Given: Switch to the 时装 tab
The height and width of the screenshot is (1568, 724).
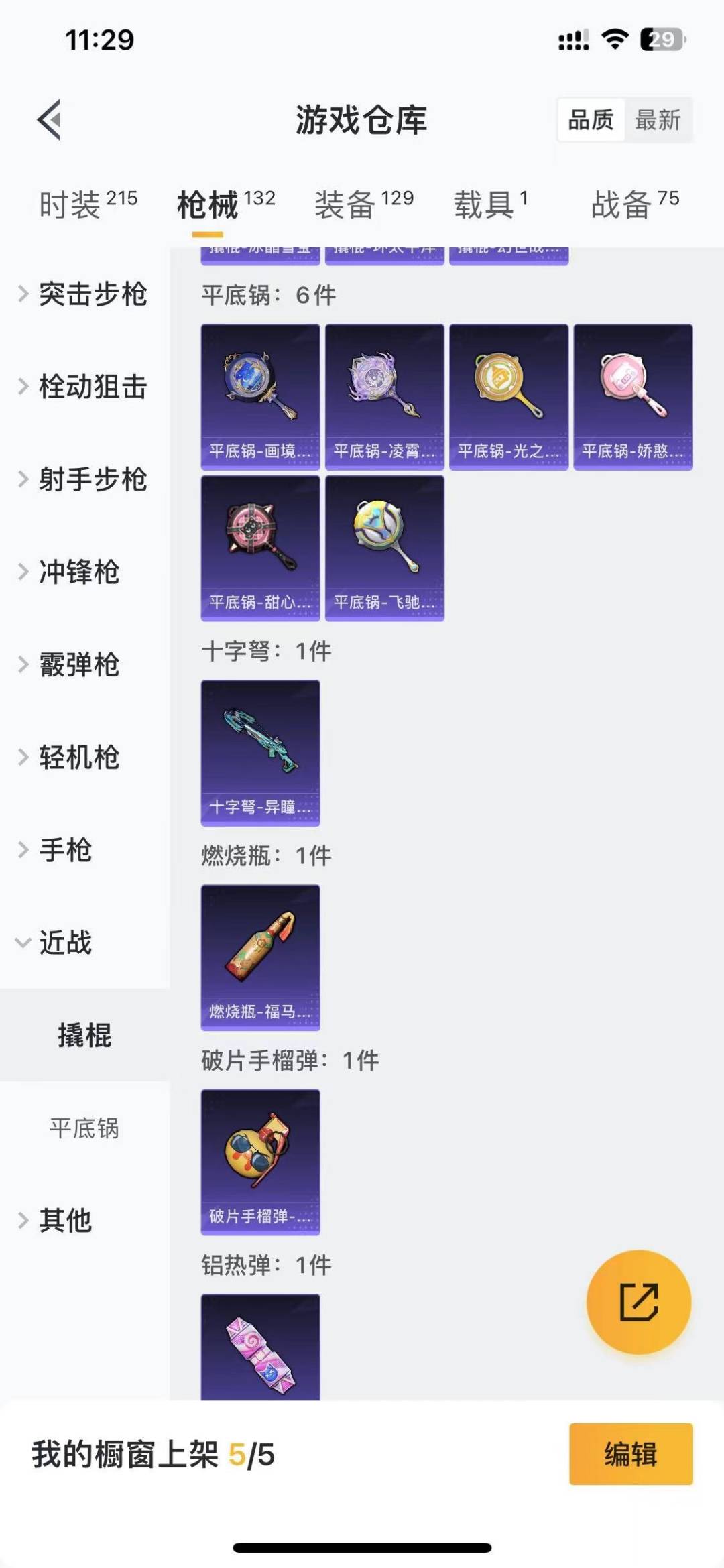Looking at the screenshot, I should tap(70, 204).
